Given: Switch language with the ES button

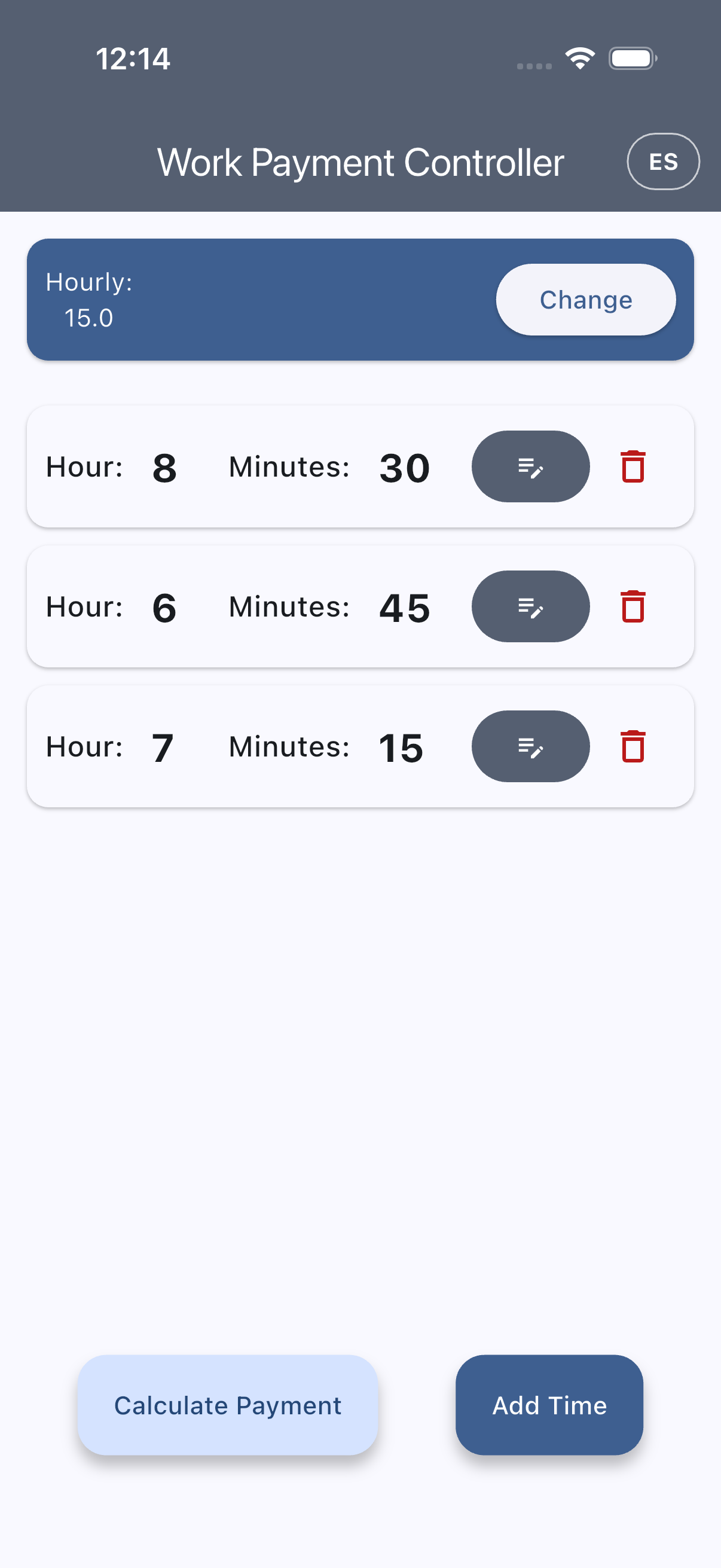Looking at the screenshot, I should coord(662,162).
